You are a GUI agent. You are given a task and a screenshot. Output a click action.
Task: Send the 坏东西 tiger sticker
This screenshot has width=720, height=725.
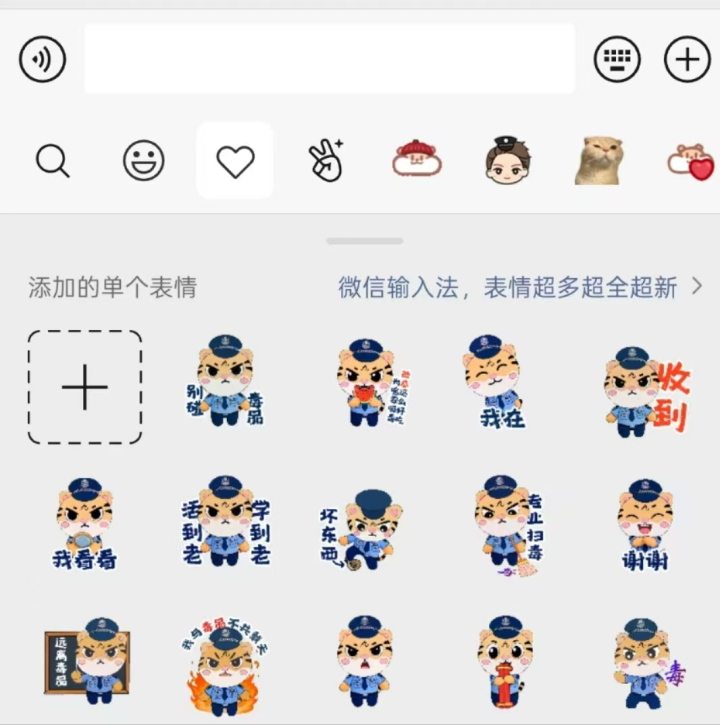click(x=363, y=527)
